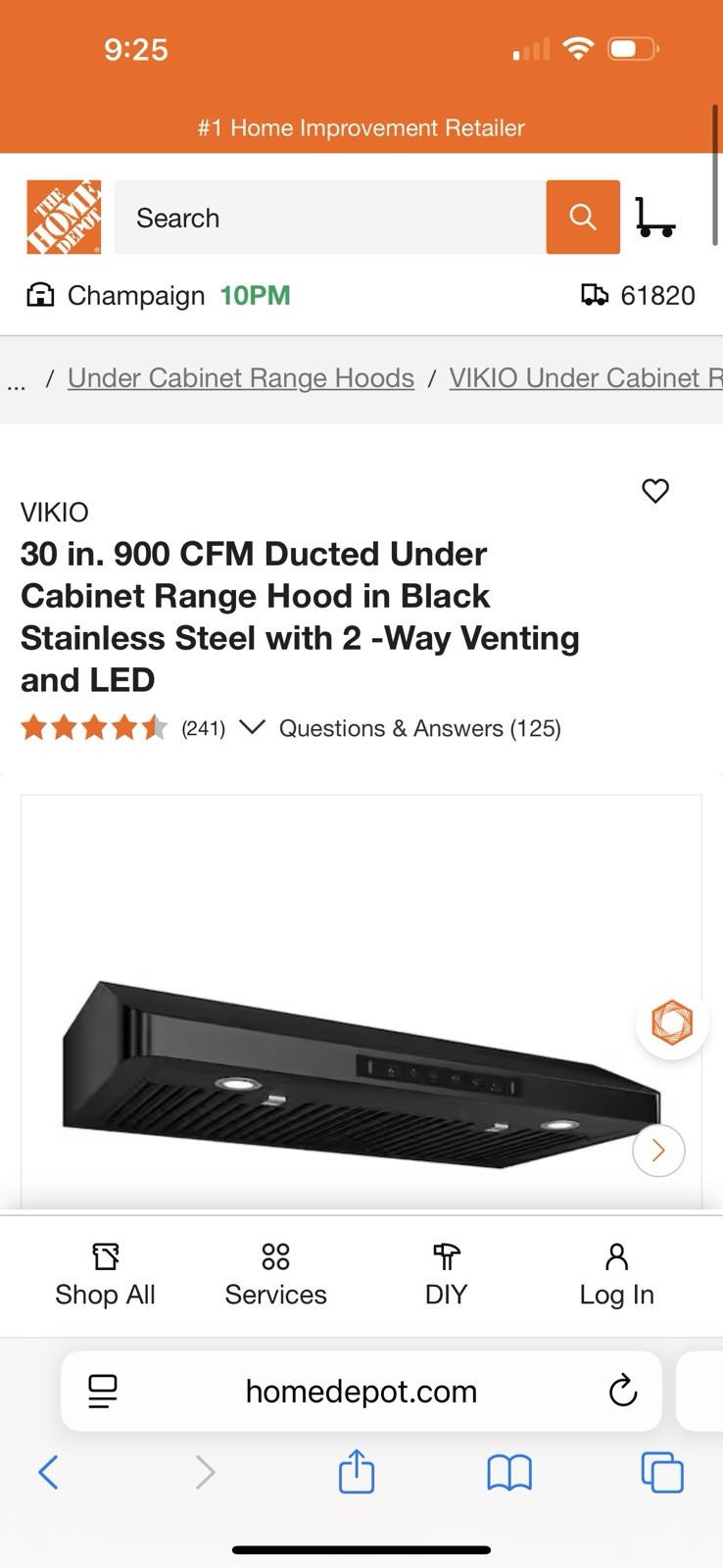Advance product images with the right arrow
This screenshot has height=1568, width=723.
tap(658, 1151)
